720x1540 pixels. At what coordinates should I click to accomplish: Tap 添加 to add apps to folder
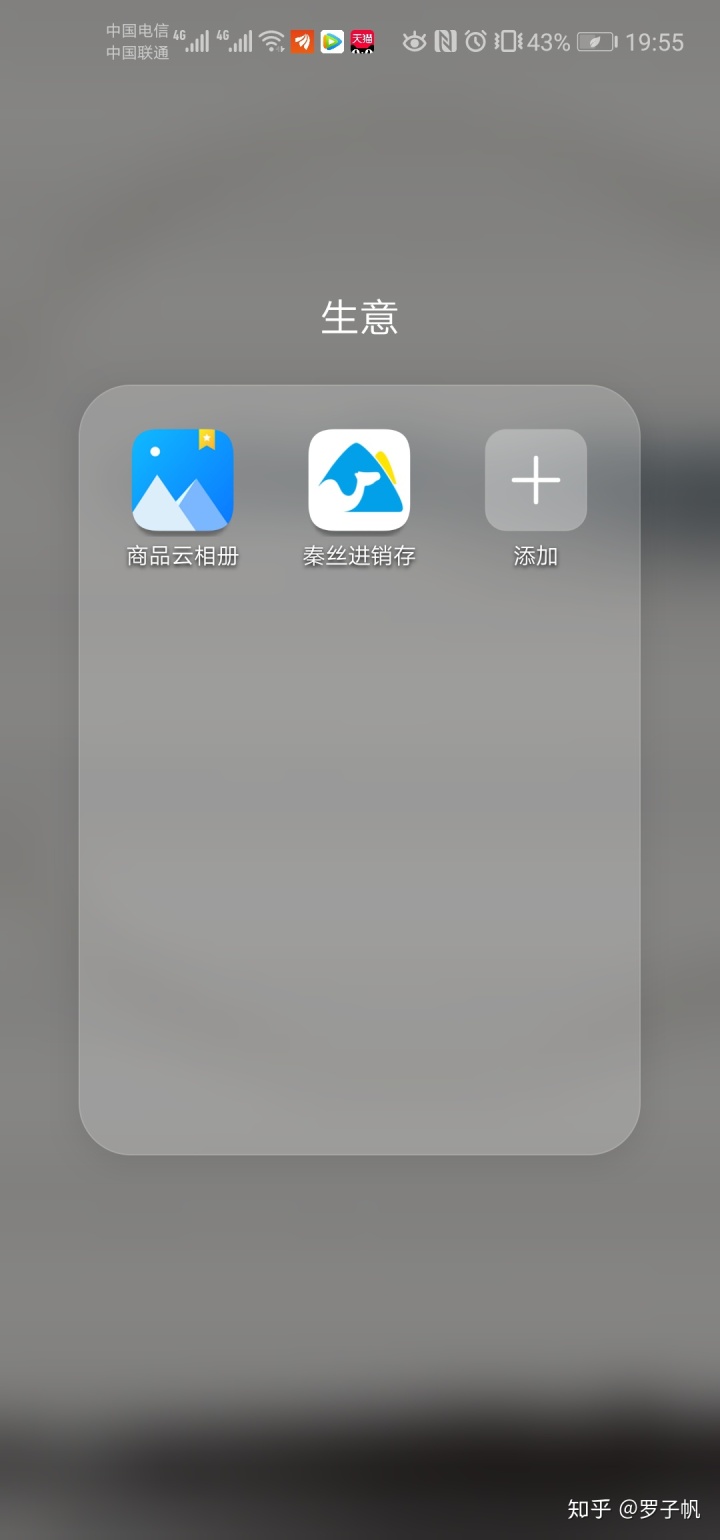[536, 480]
